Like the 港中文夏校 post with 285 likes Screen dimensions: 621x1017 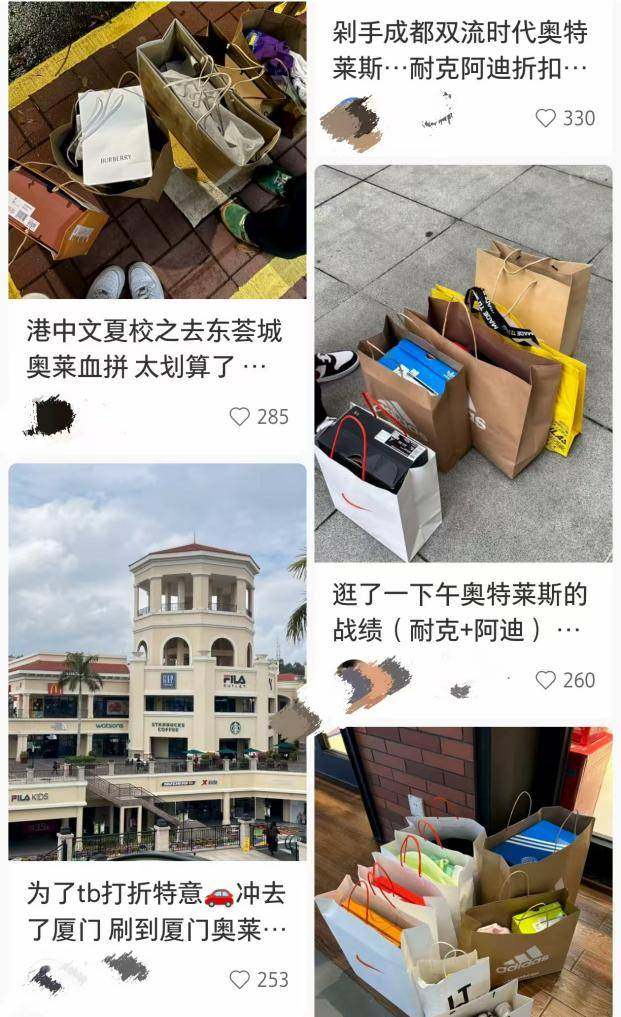(x=240, y=416)
